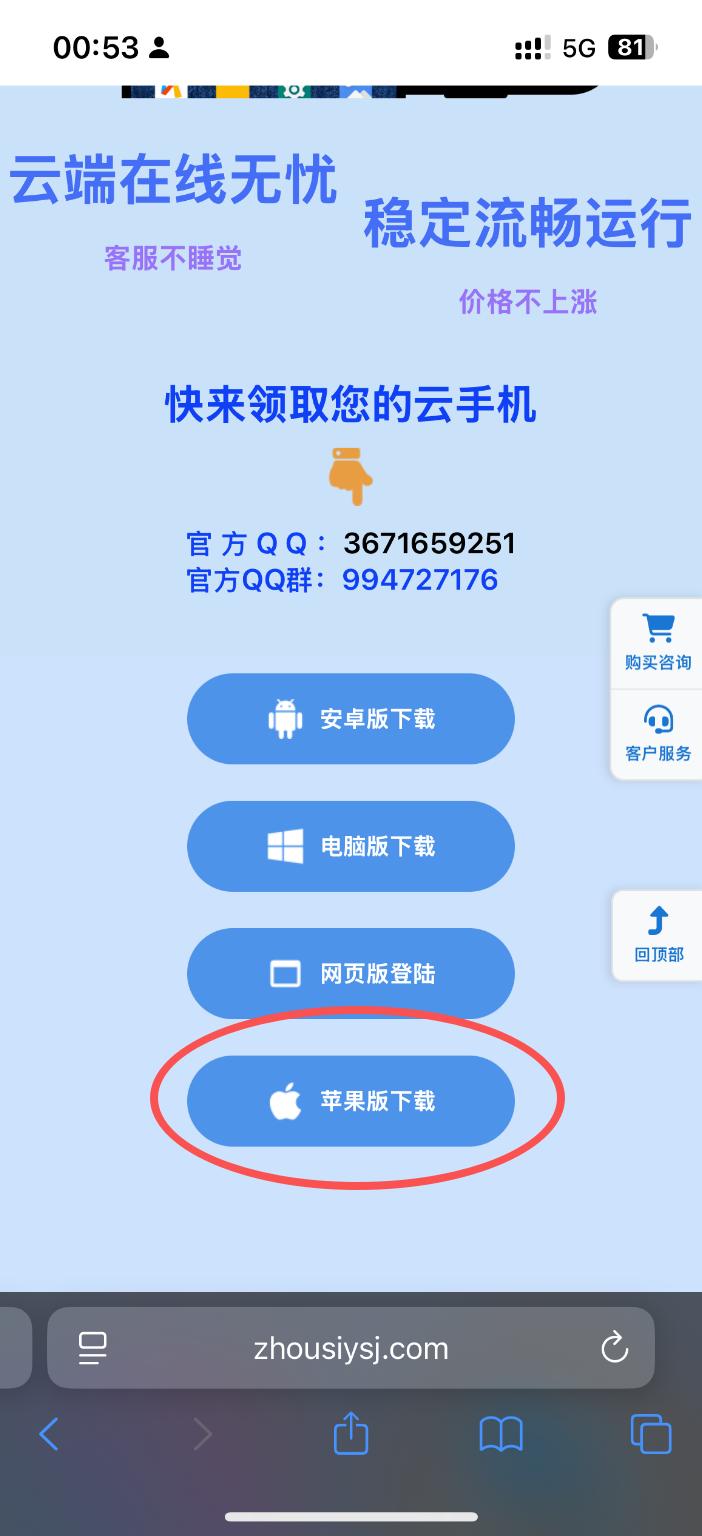Select the 苹果版下载 Apple download button
Screen dimensions: 702x1536
tap(350, 1101)
